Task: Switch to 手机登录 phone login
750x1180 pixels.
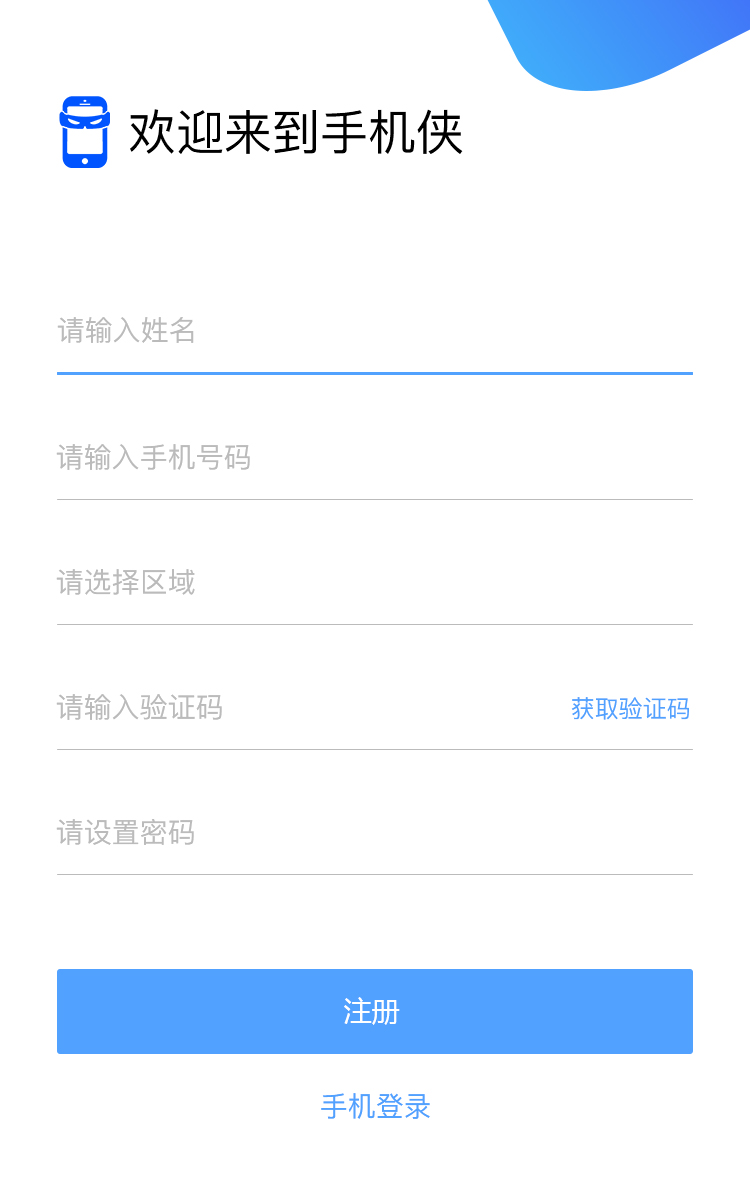Action: click(375, 1106)
